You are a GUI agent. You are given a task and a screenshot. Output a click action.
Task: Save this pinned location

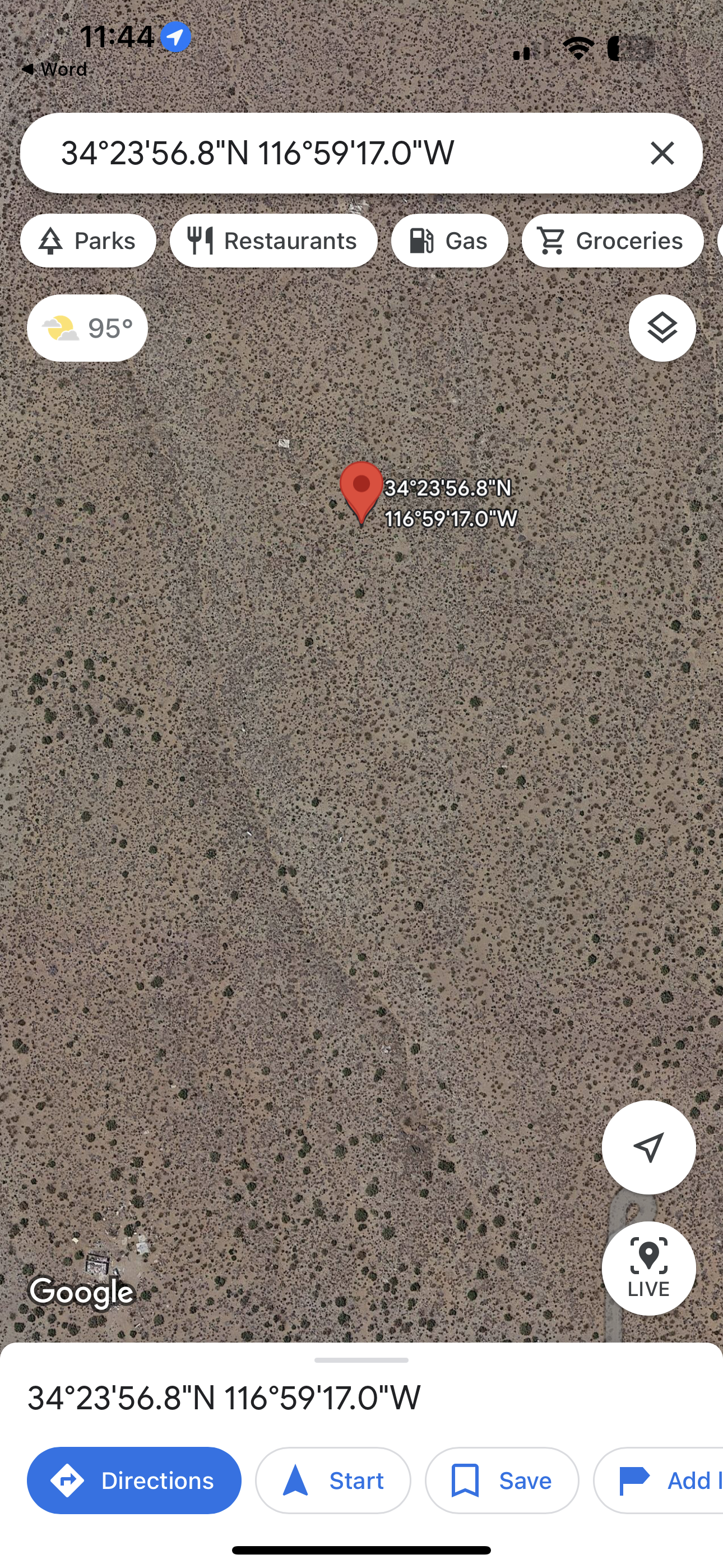click(502, 1481)
